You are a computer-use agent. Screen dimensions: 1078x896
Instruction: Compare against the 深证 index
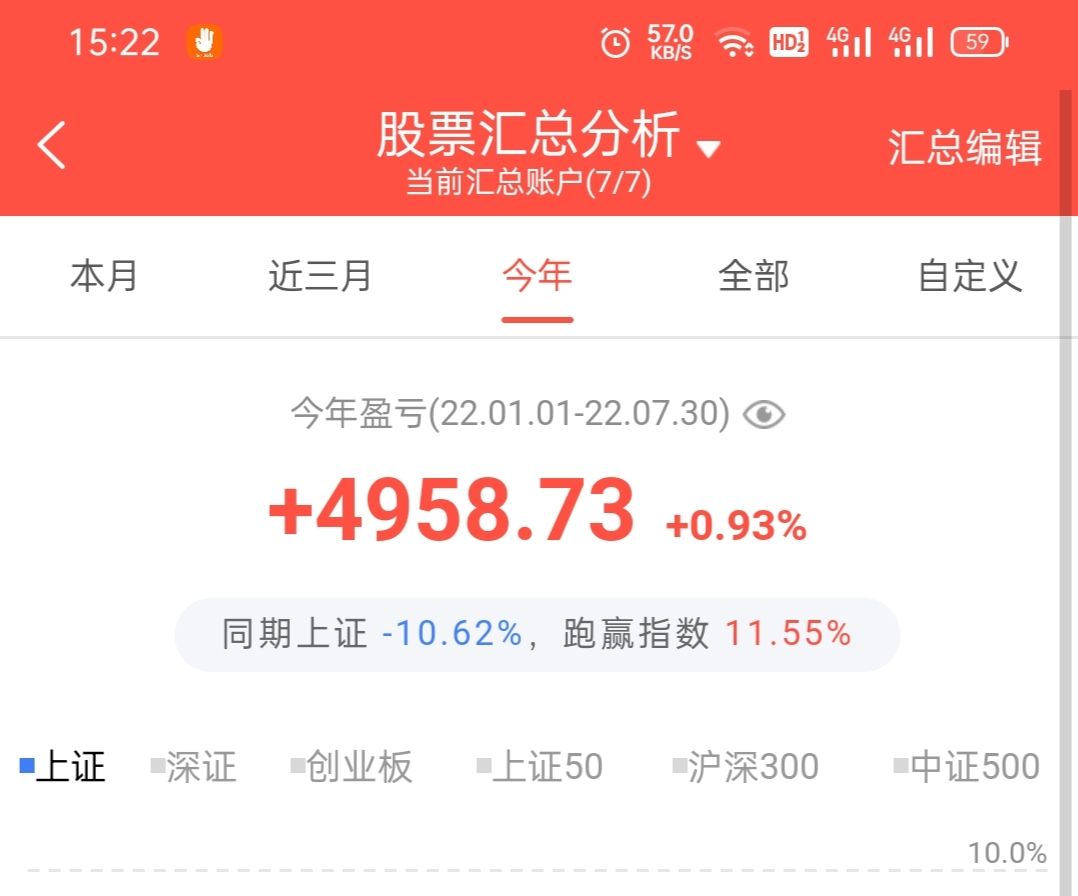(x=194, y=767)
